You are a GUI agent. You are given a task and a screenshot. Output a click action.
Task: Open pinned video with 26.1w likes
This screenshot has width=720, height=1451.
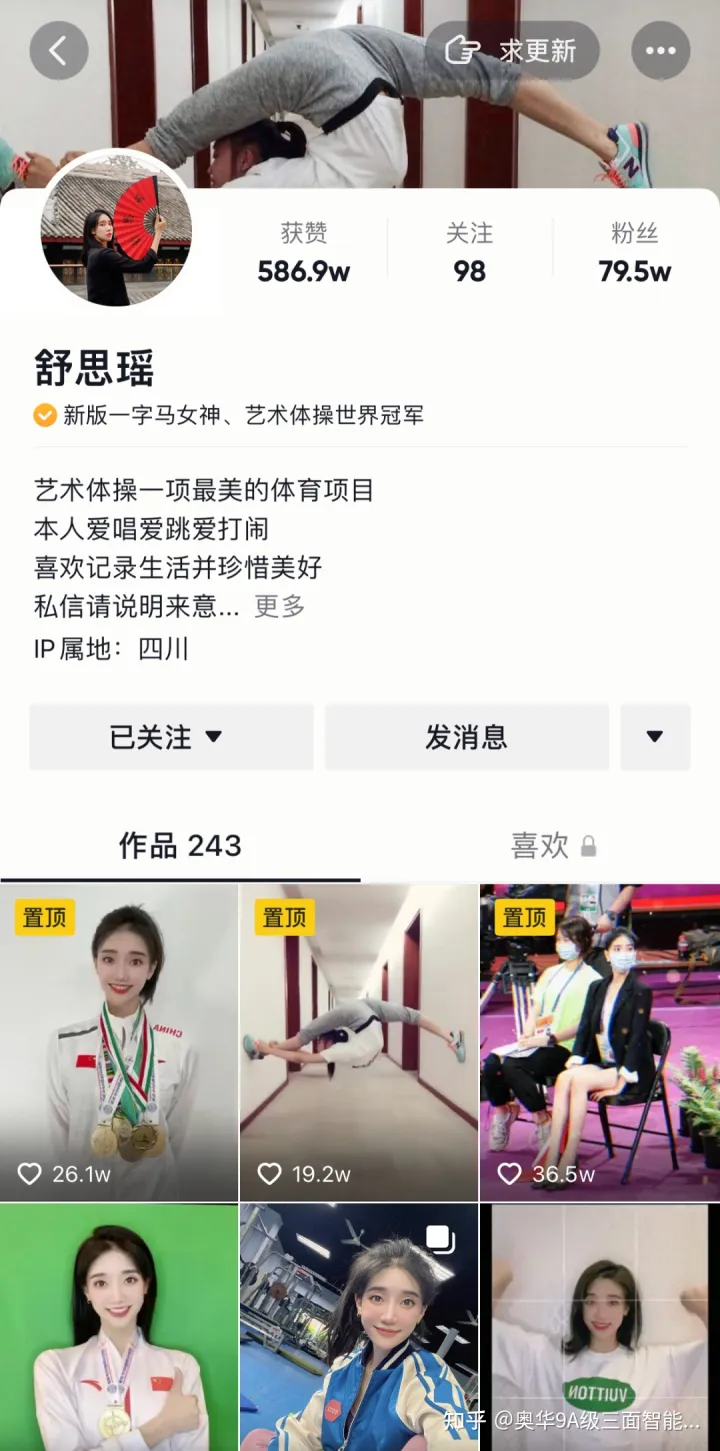click(119, 1042)
